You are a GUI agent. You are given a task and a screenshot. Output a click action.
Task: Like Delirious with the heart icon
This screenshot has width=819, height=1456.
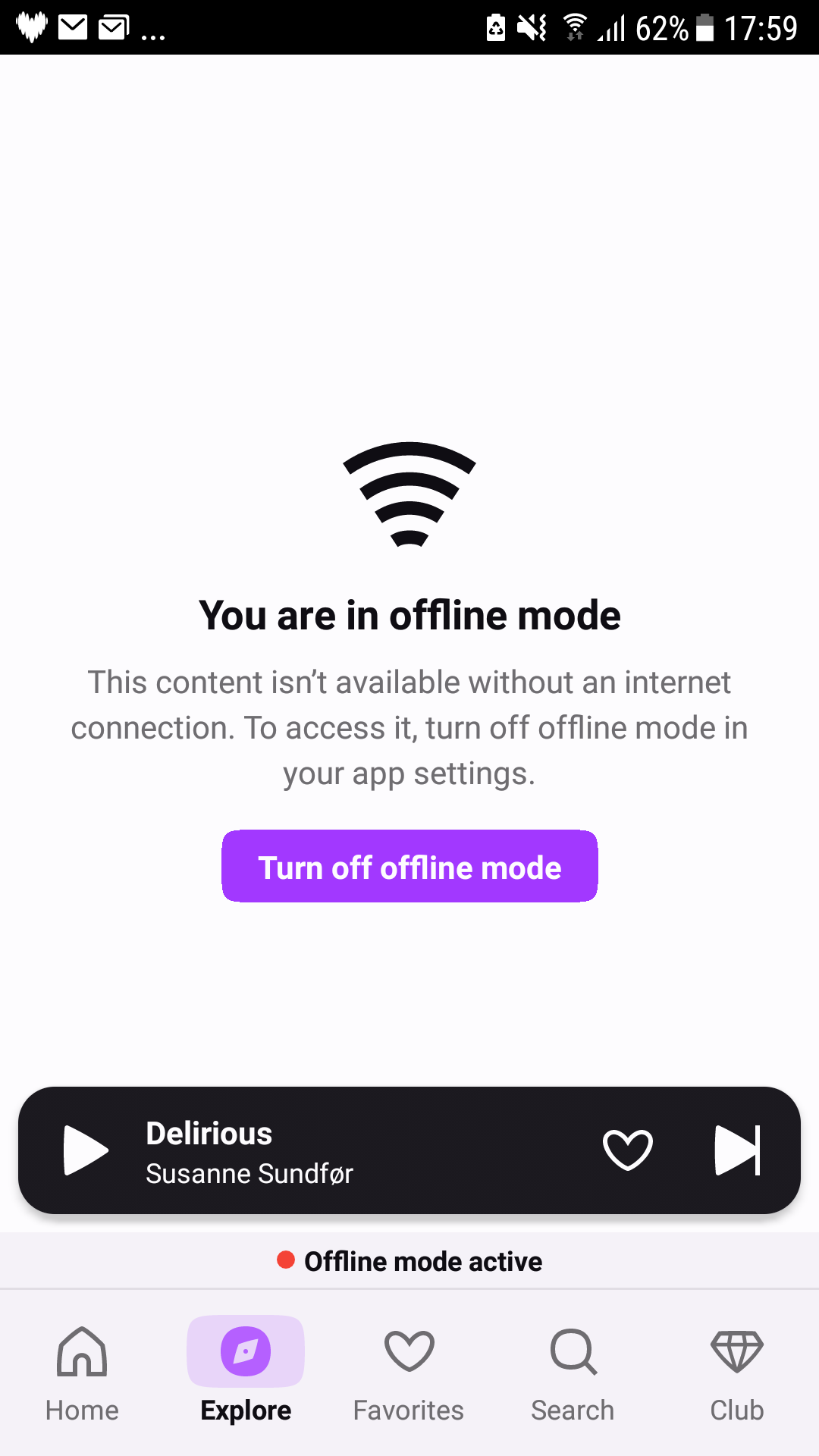[628, 1150]
